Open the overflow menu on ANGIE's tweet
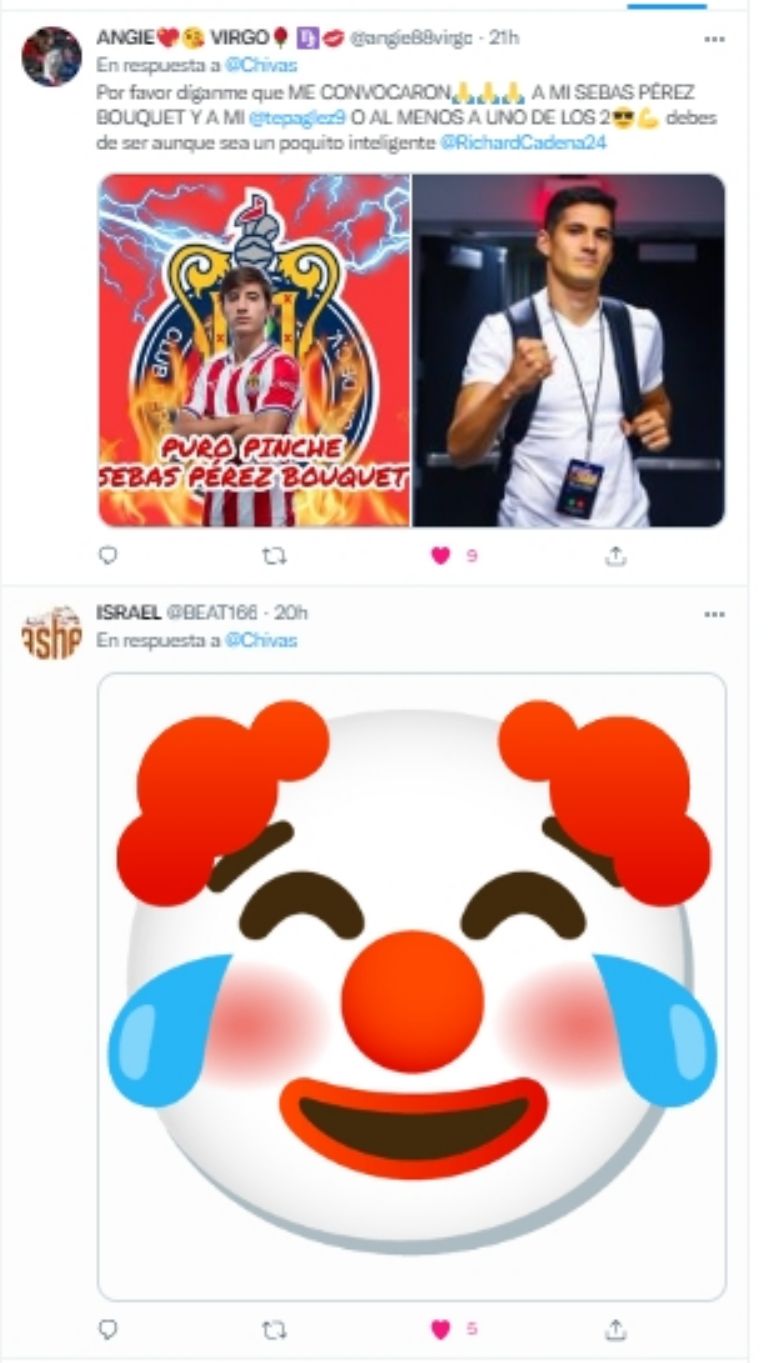 [x=714, y=39]
